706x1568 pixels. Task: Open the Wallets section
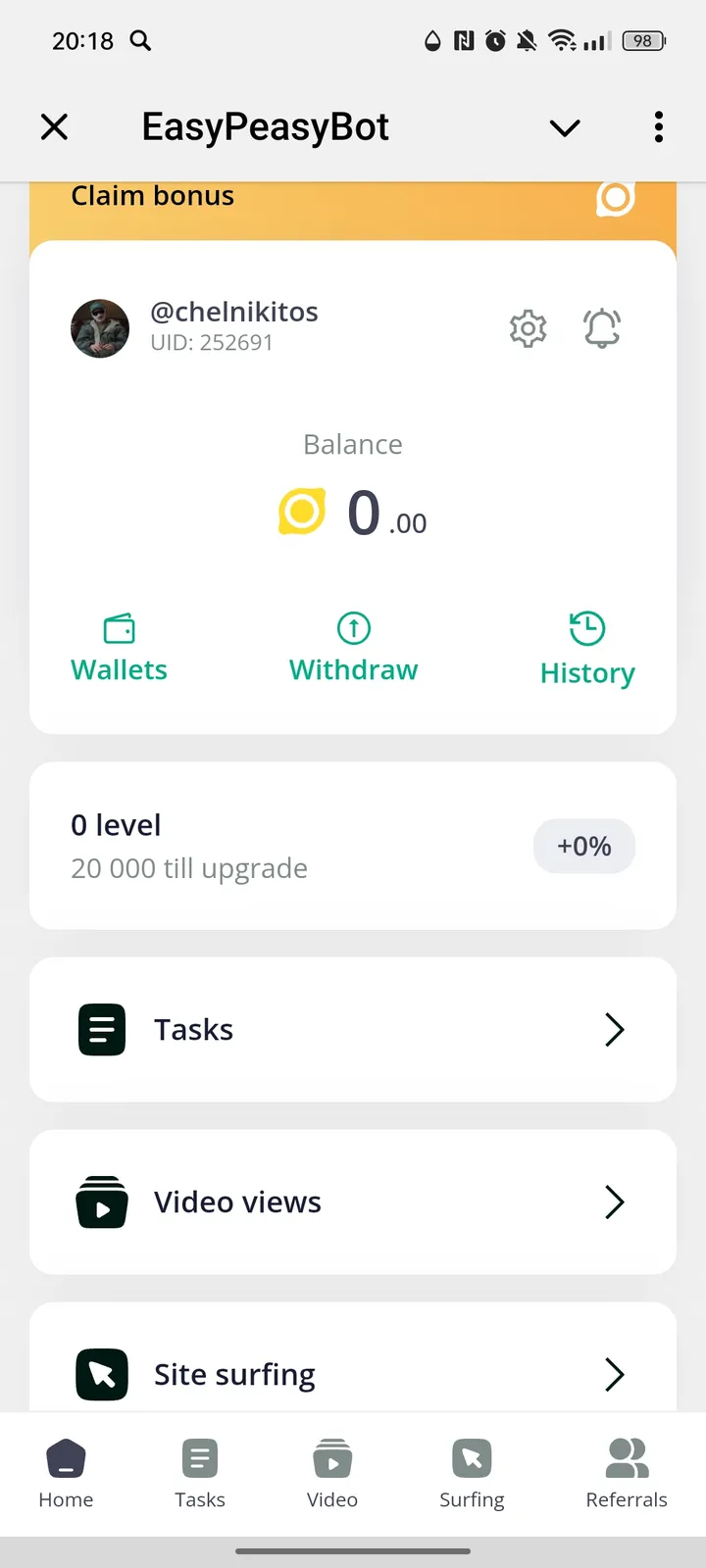pos(118,647)
